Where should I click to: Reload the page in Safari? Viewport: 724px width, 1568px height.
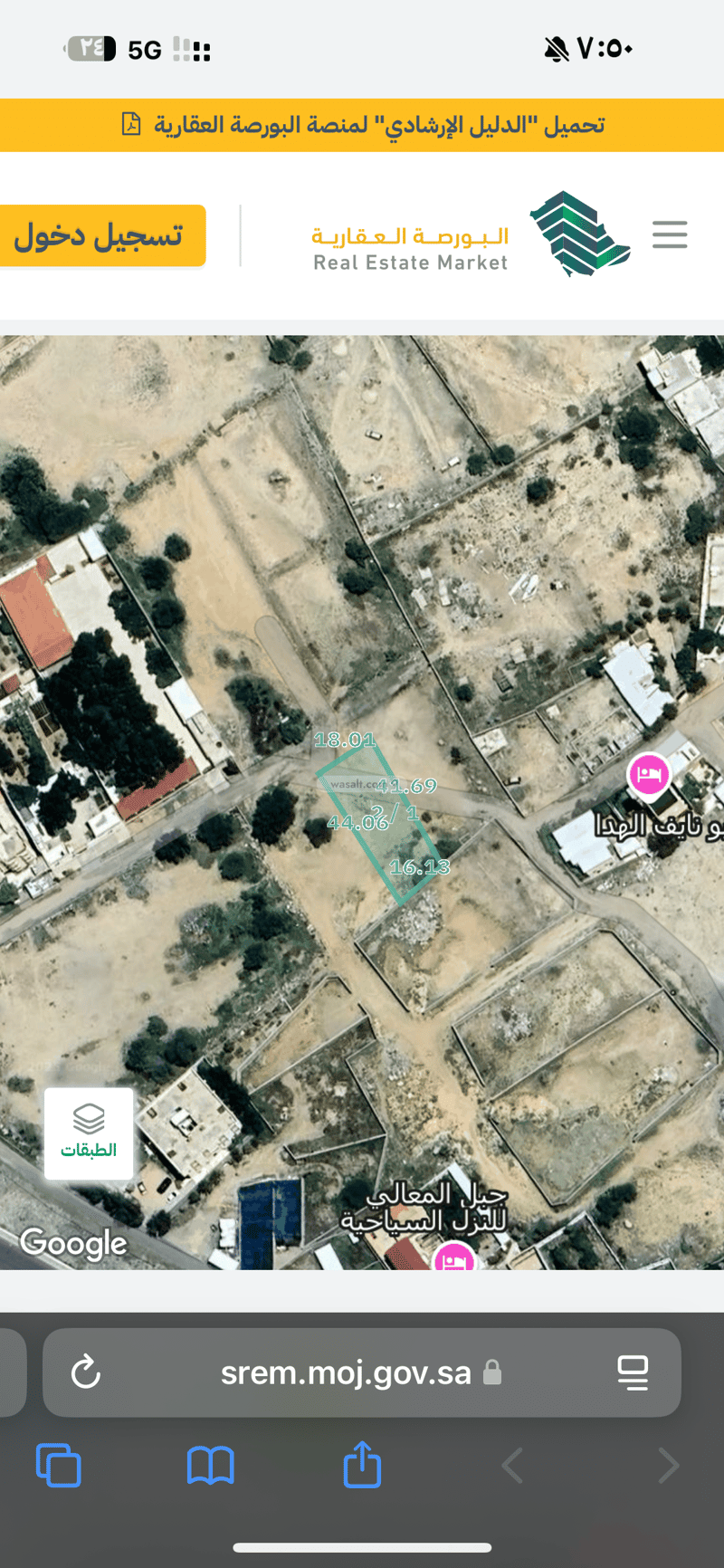pos(86,1372)
